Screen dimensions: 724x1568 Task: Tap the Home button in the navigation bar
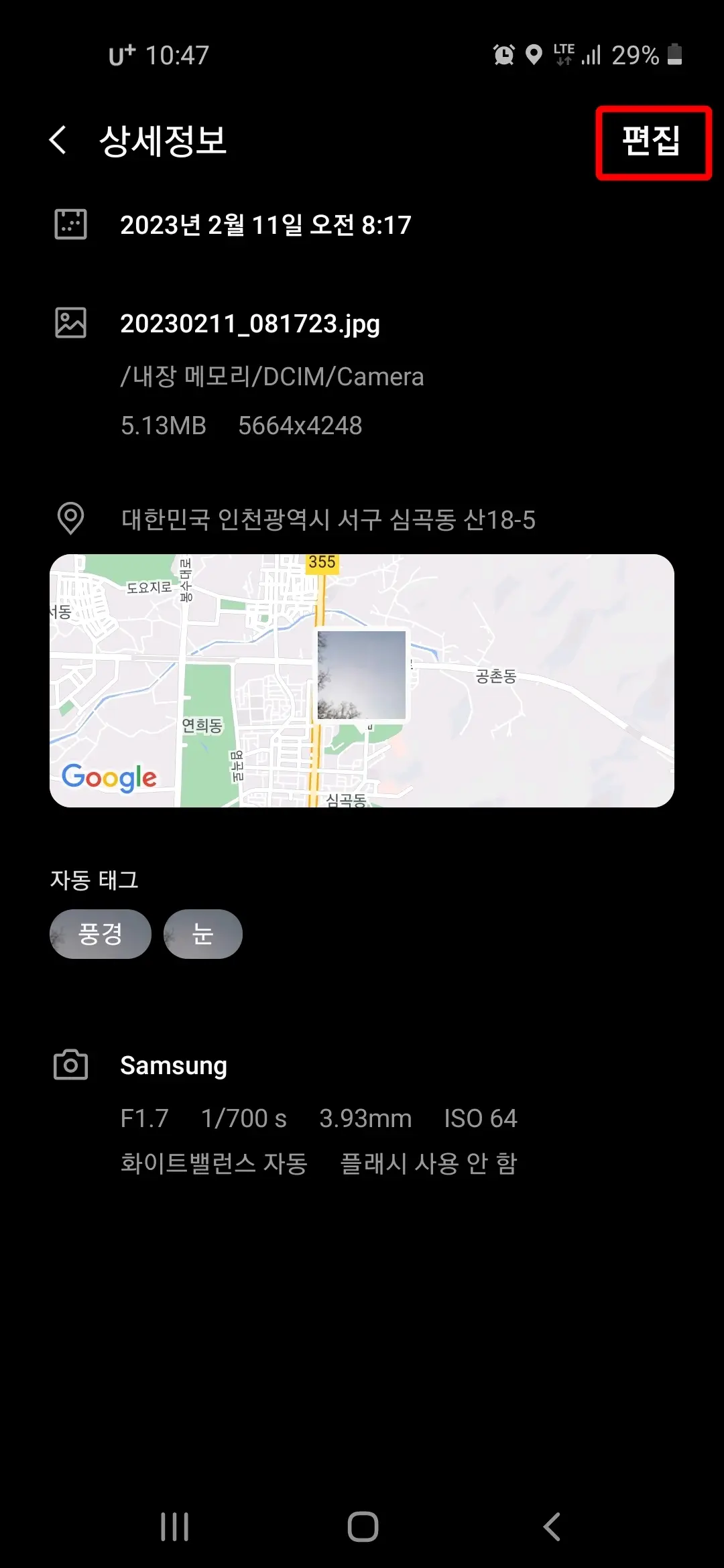coord(362,1526)
